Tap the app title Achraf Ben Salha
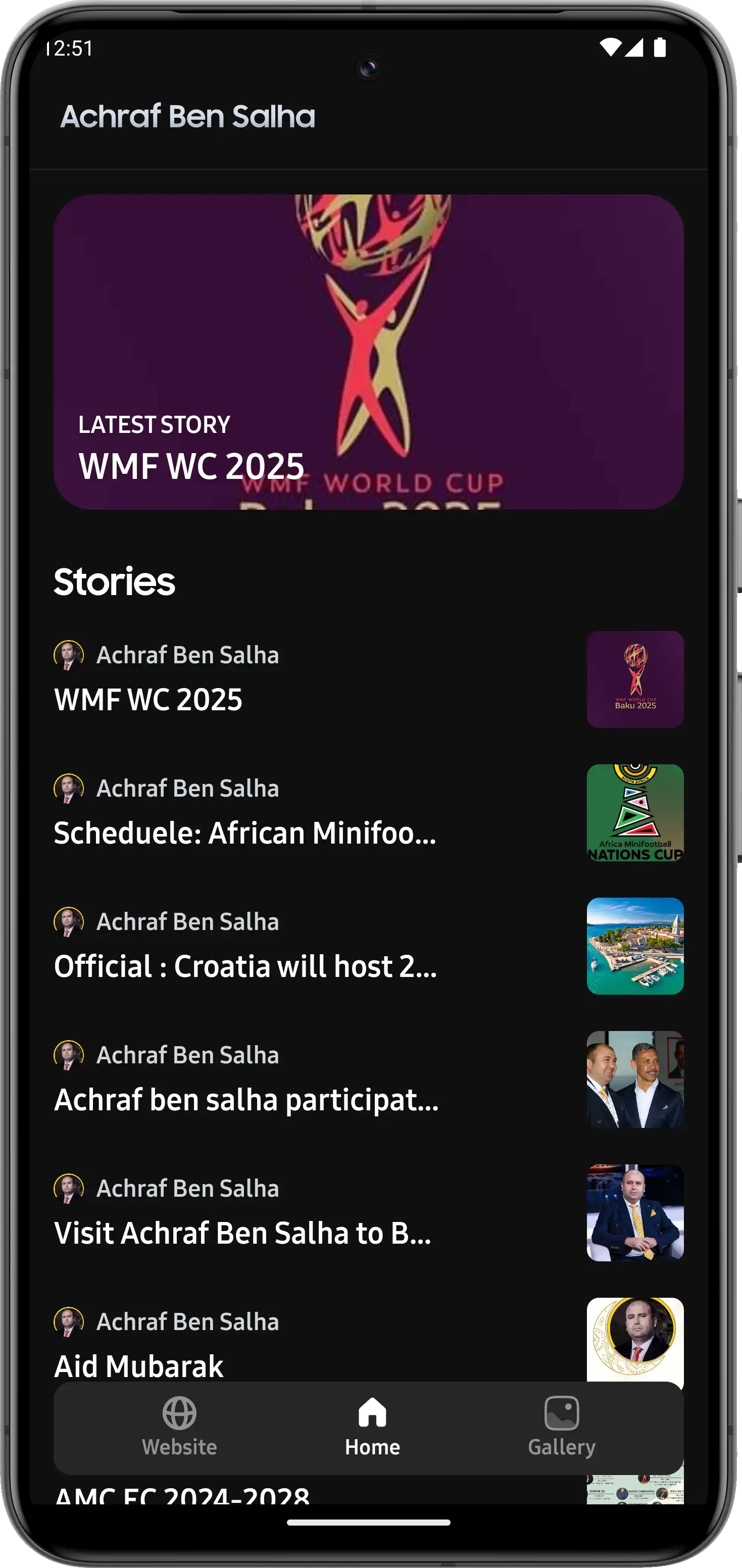The height and width of the screenshot is (1568, 742). click(x=187, y=116)
